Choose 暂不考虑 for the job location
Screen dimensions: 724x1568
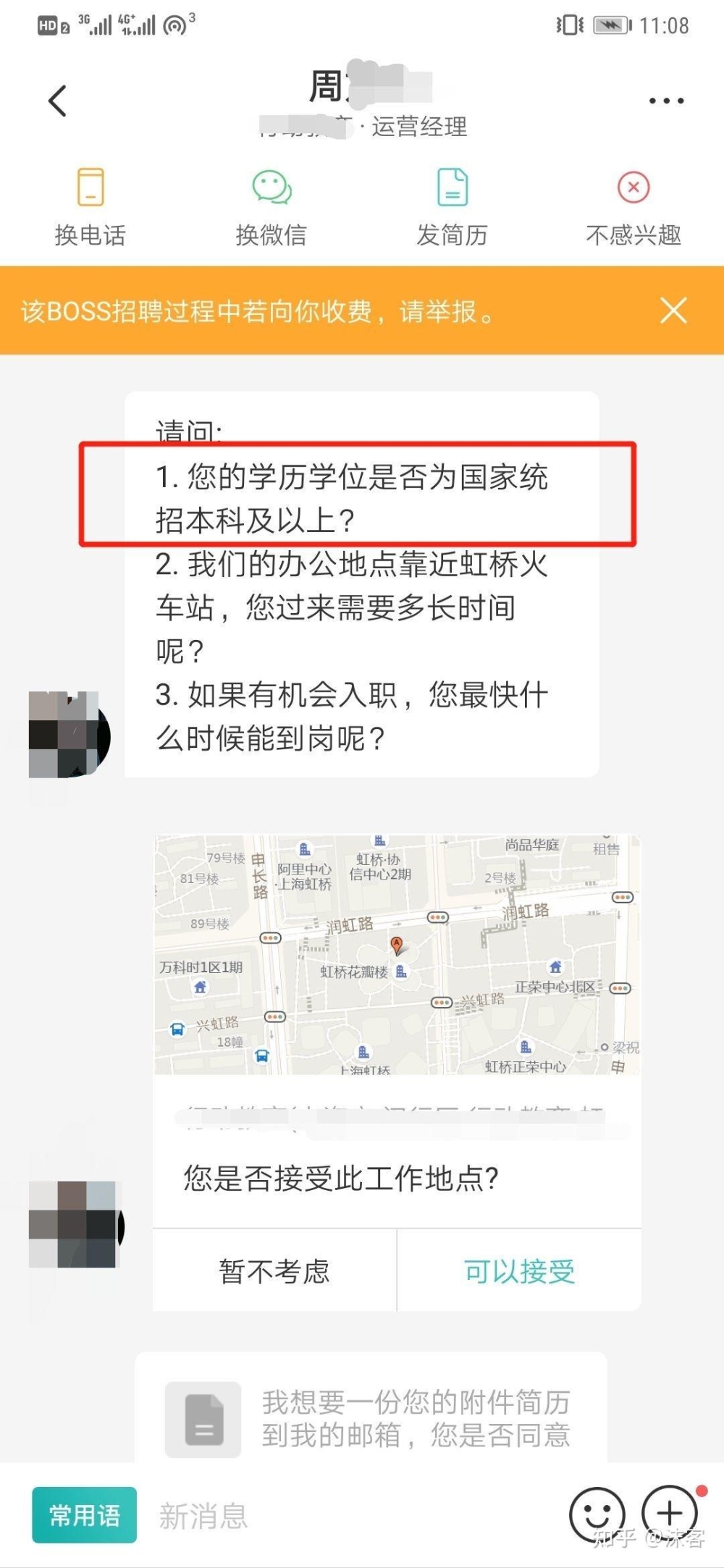click(274, 1271)
